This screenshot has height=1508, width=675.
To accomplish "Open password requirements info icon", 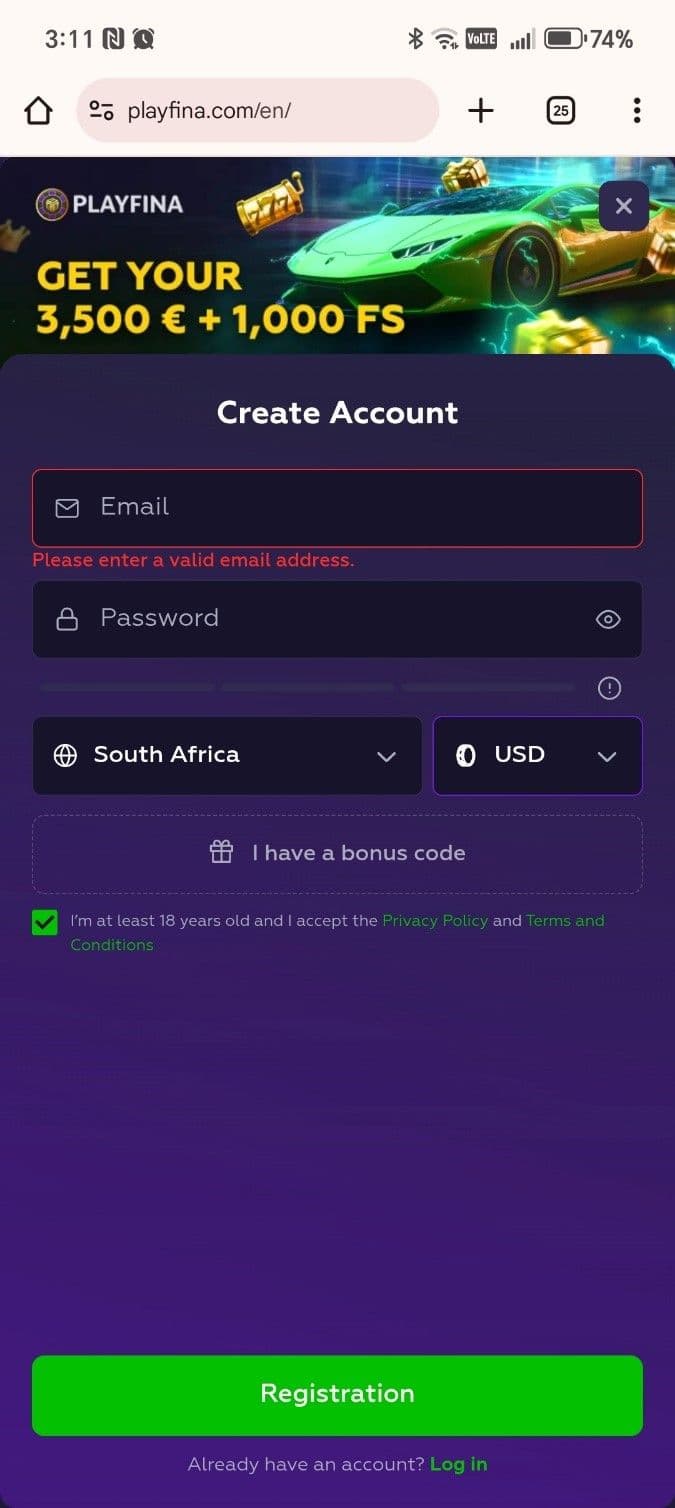I will (609, 688).
